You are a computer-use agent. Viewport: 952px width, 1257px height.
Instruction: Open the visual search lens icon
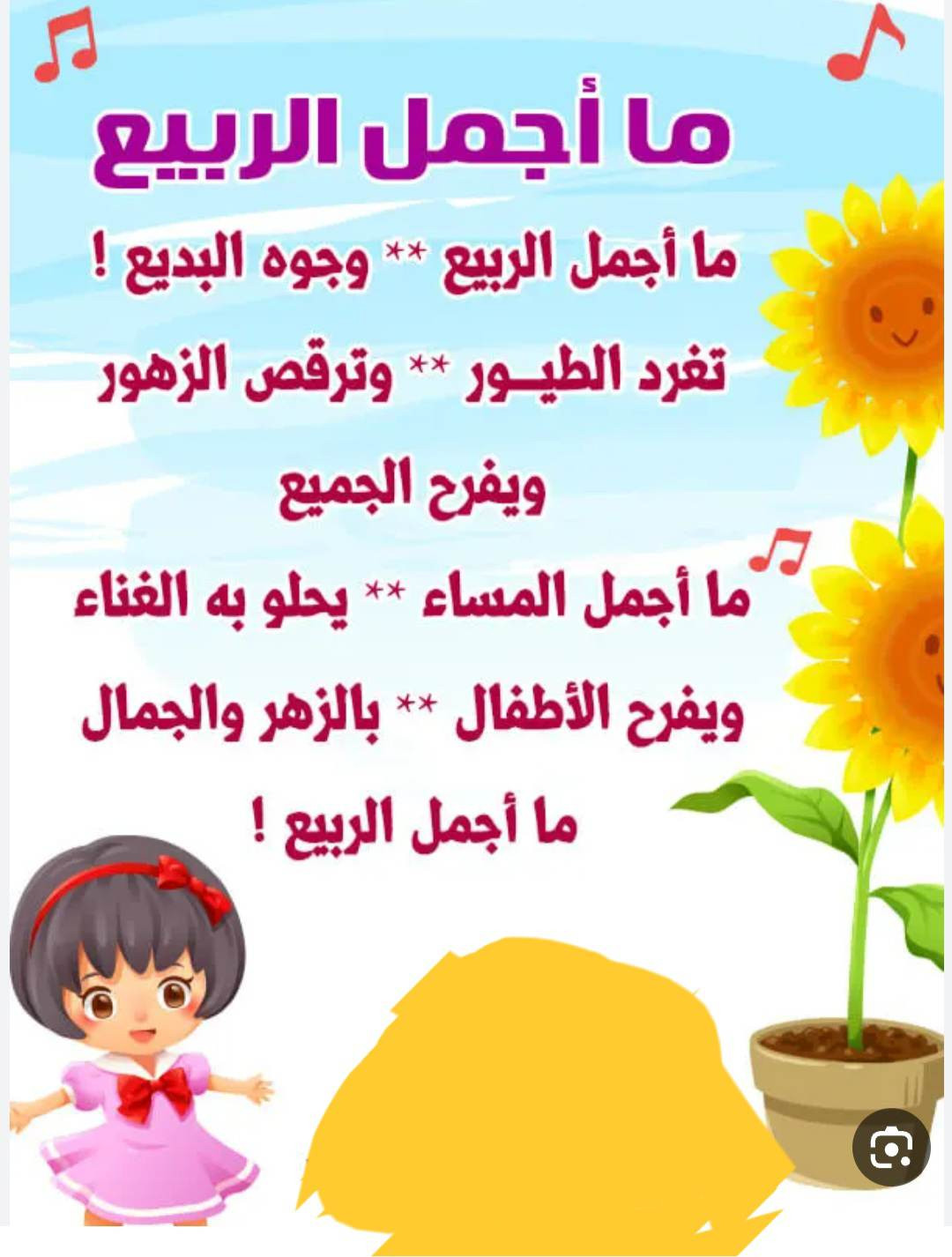pyautogui.click(x=890, y=1147)
